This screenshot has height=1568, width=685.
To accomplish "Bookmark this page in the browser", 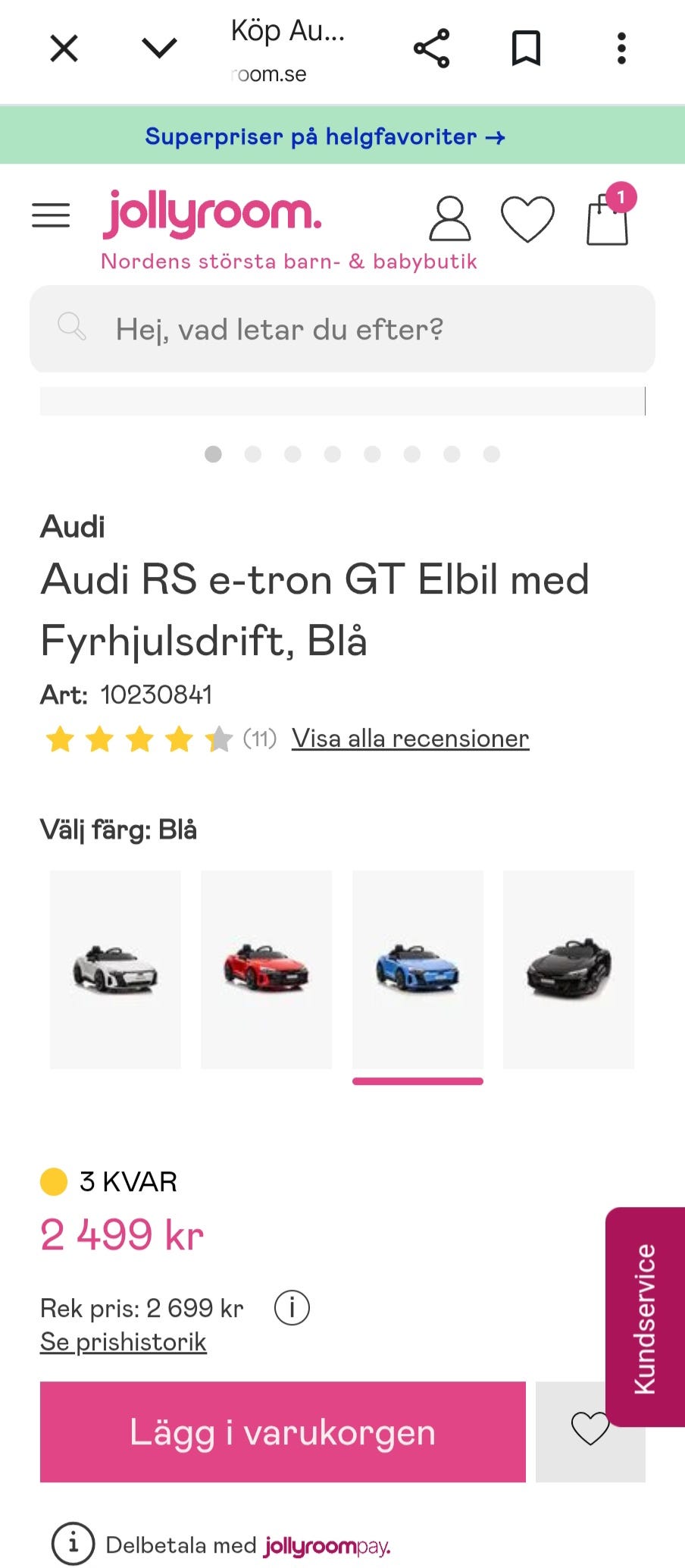I will (526, 49).
